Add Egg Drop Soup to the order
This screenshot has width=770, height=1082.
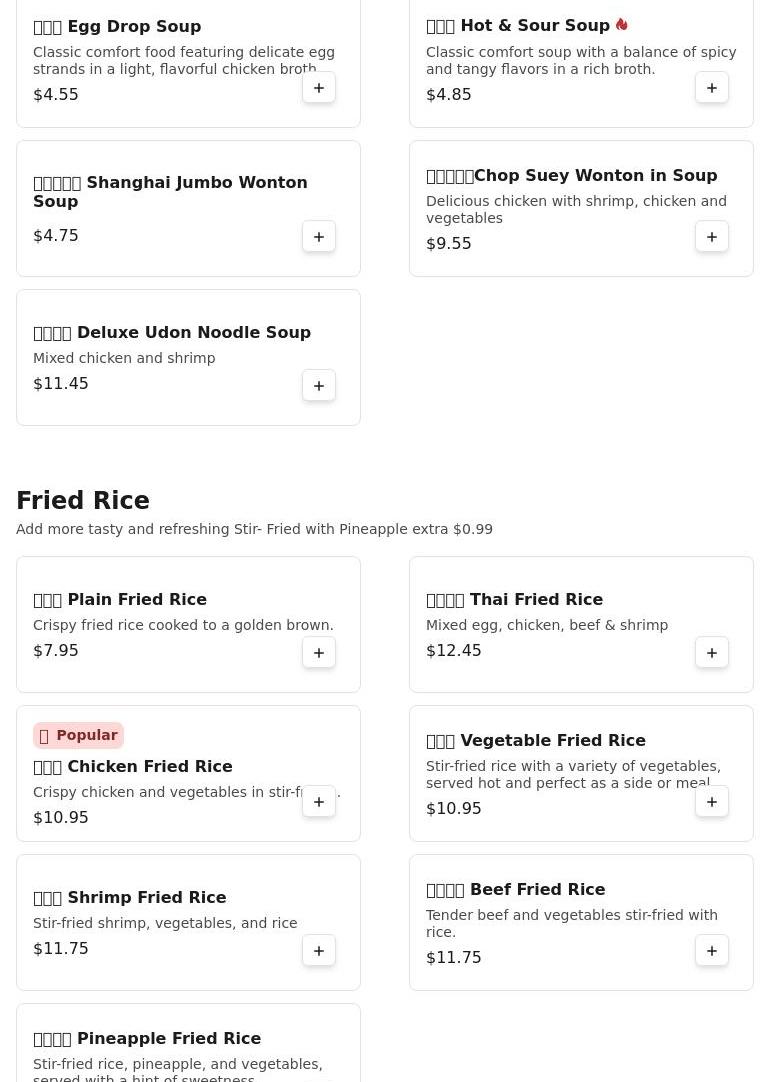[x=319, y=88]
